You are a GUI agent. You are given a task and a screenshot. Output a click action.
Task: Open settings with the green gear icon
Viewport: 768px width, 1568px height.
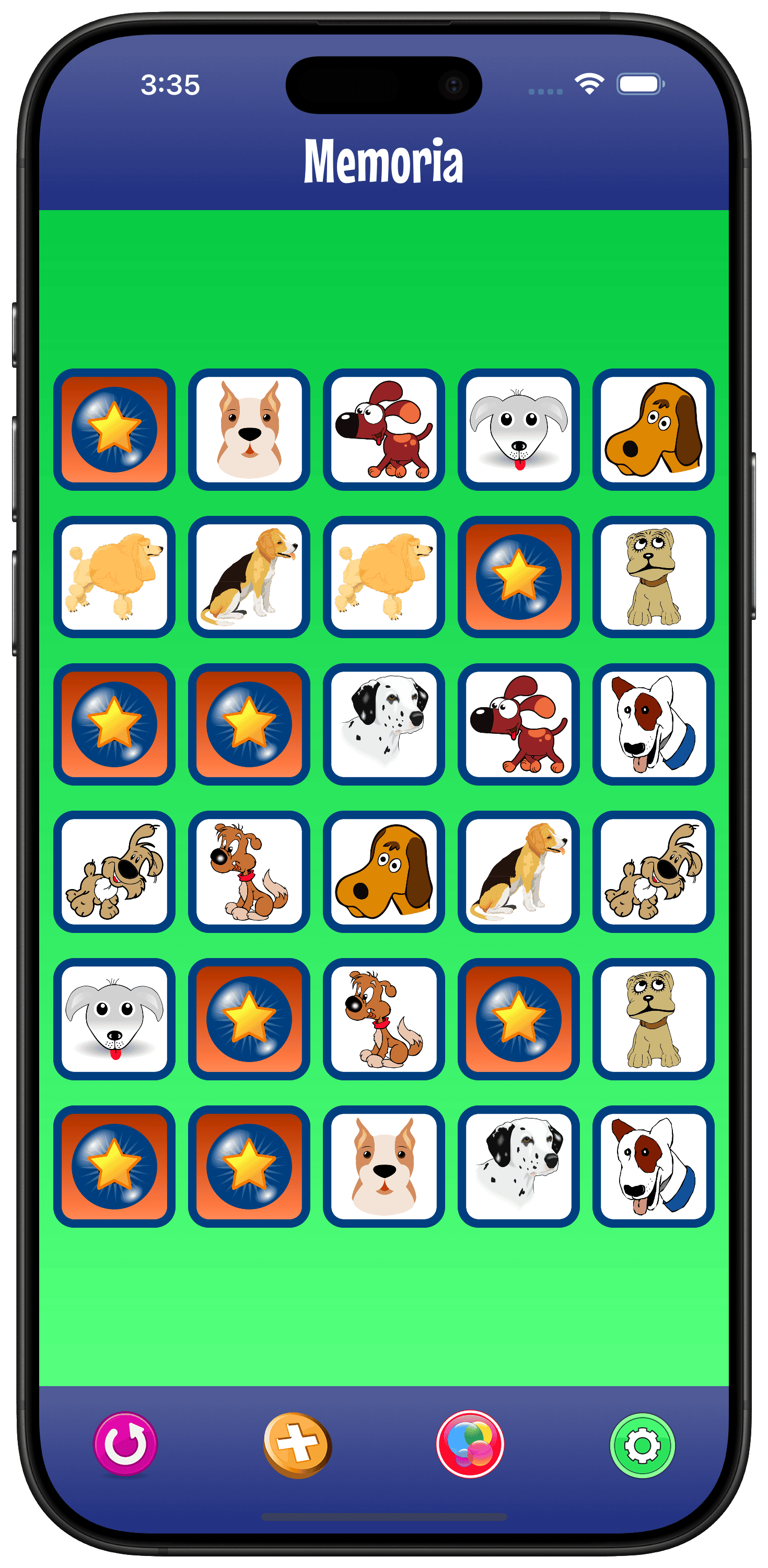[x=642, y=1445]
